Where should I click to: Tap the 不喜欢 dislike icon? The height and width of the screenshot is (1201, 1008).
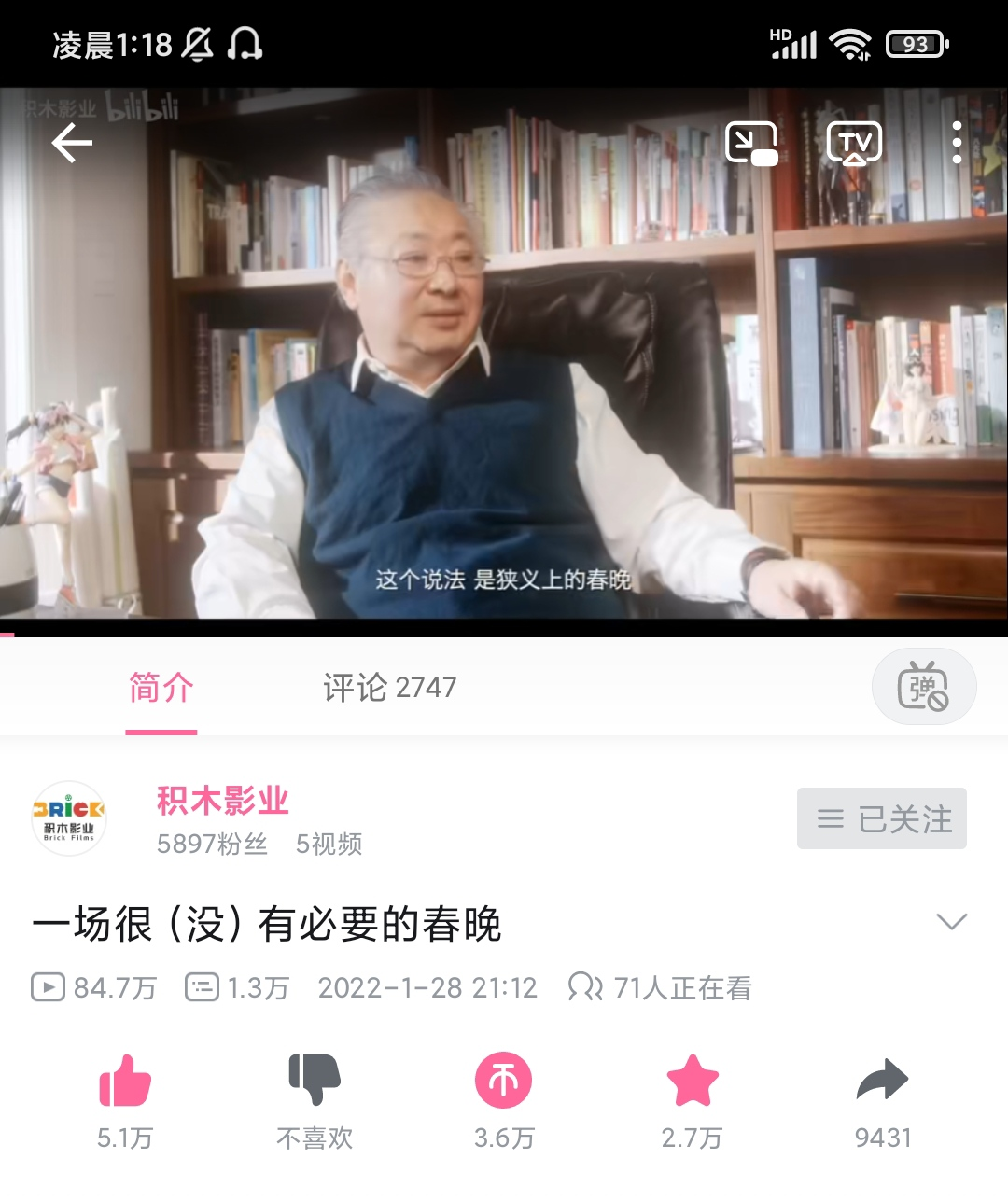pyautogui.click(x=315, y=1080)
